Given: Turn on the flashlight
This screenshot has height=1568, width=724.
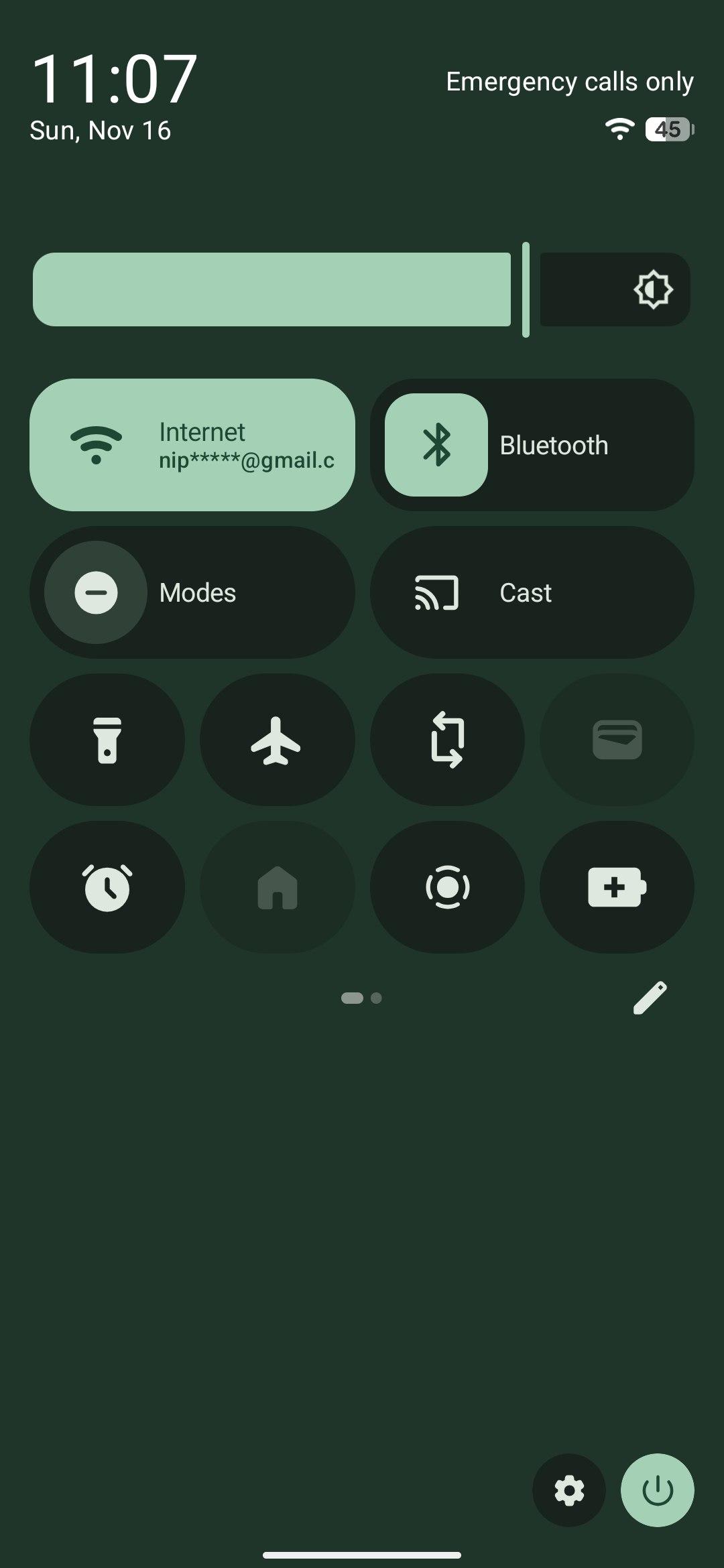Looking at the screenshot, I should tap(107, 740).
